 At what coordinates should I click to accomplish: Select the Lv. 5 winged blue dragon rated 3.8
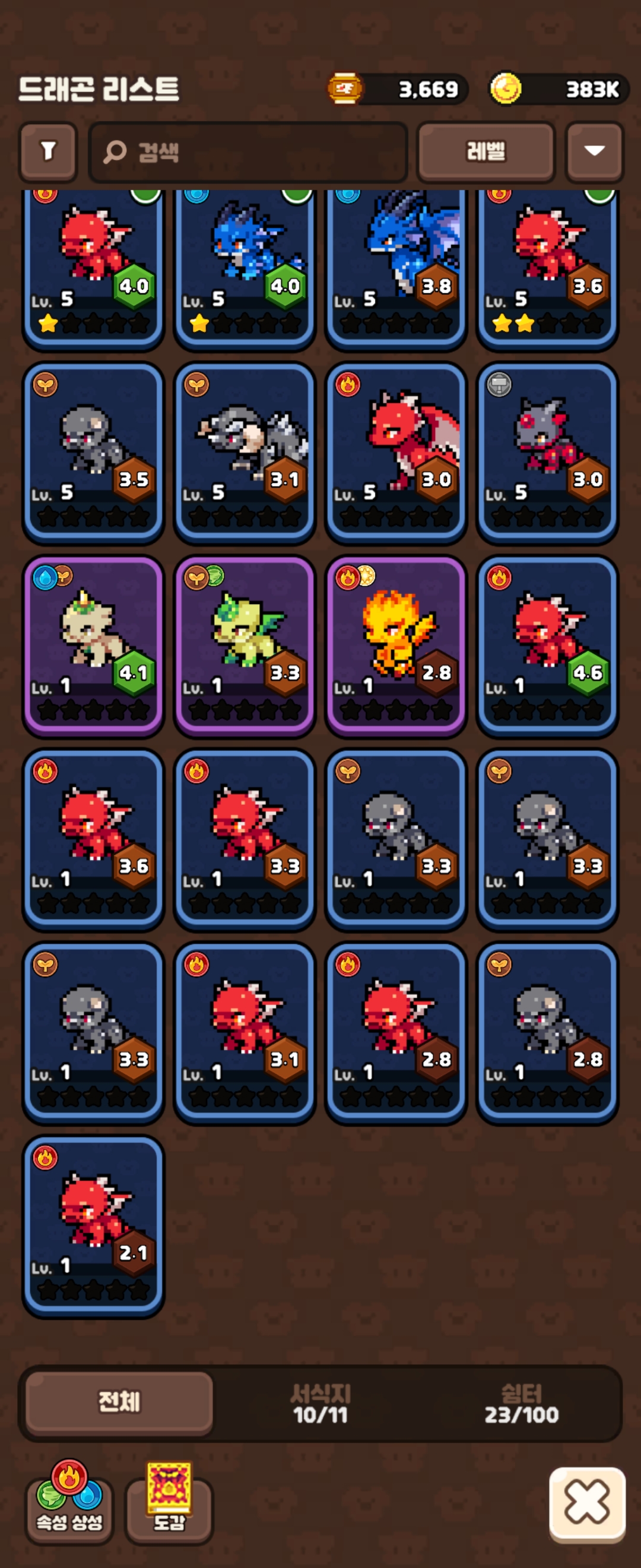click(x=396, y=268)
